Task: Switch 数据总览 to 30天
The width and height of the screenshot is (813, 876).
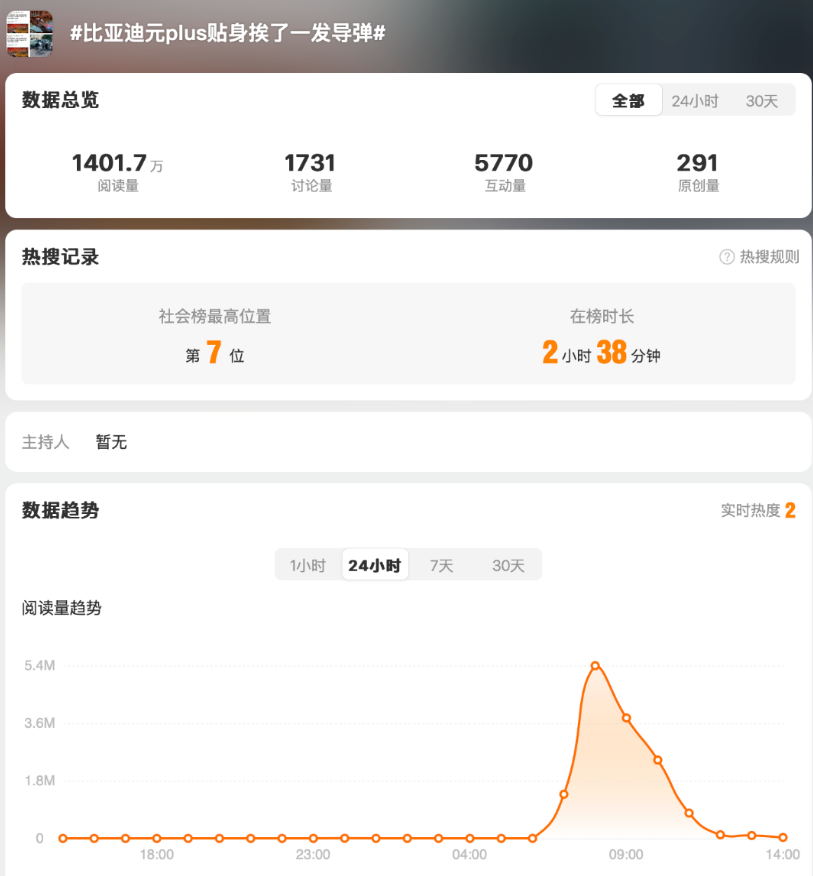Action: (762, 101)
